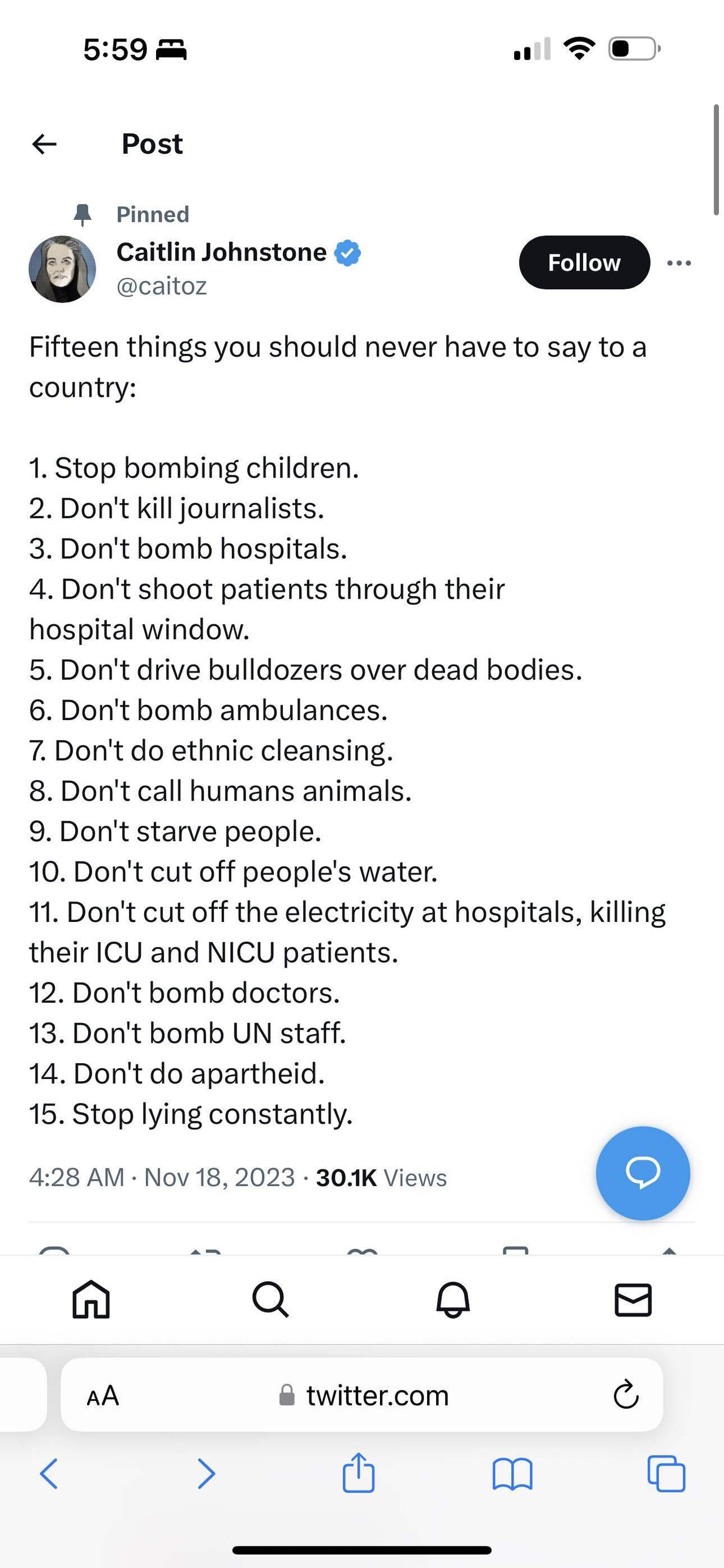Open the AA page settings menu
The height and width of the screenshot is (1568, 724).
point(102,1396)
